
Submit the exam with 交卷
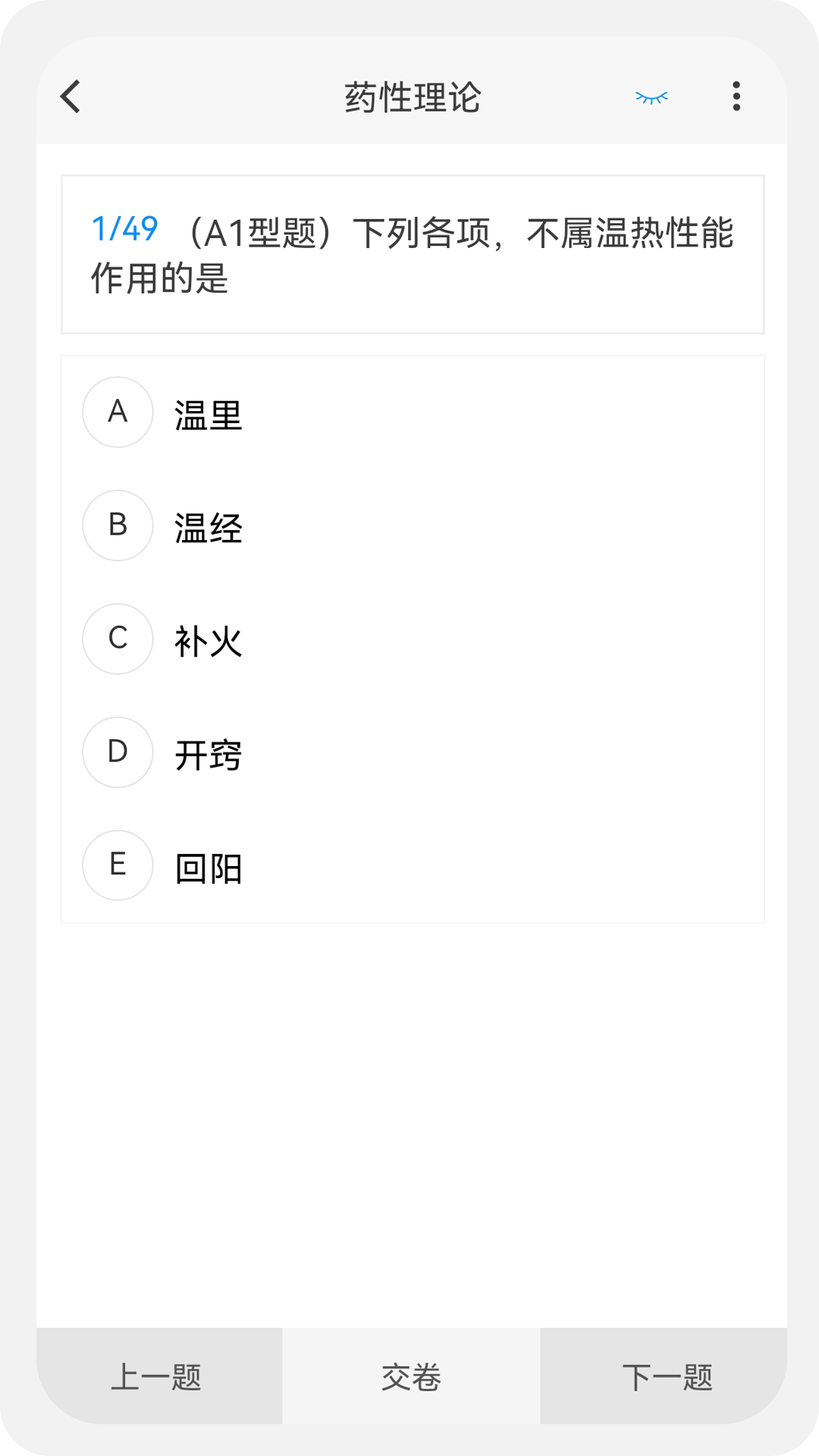click(x=411, y=1376)
